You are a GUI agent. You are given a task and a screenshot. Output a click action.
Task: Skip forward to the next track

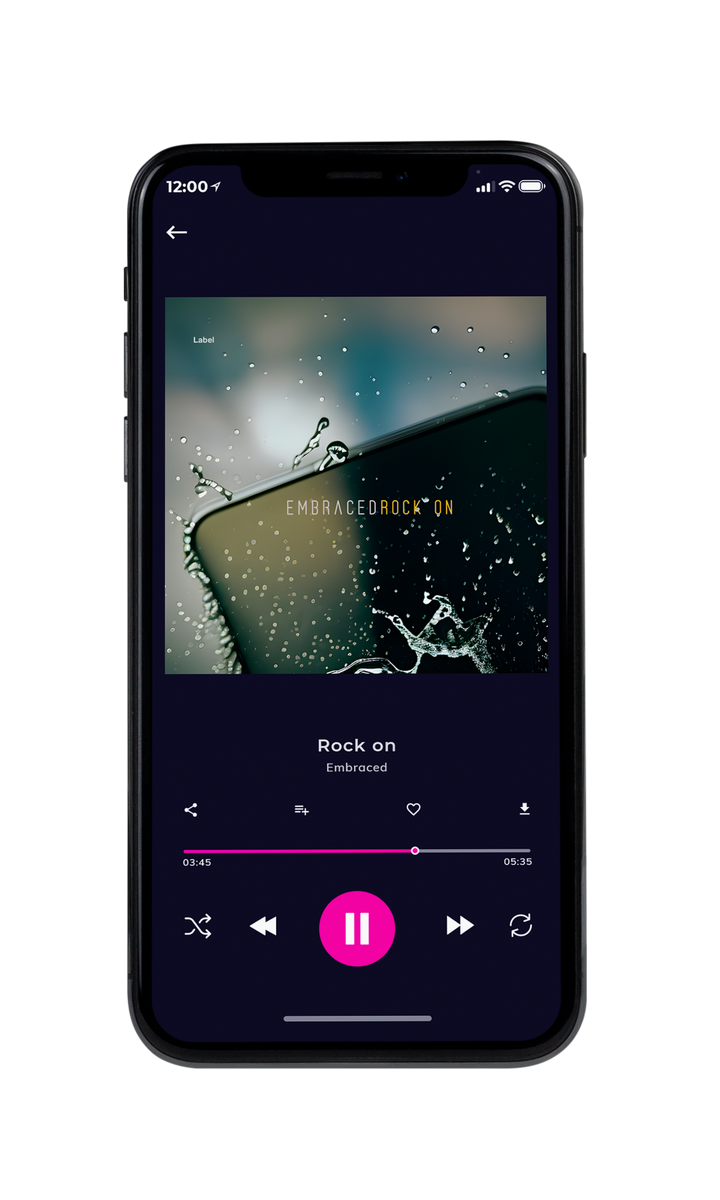coord(460,926)
